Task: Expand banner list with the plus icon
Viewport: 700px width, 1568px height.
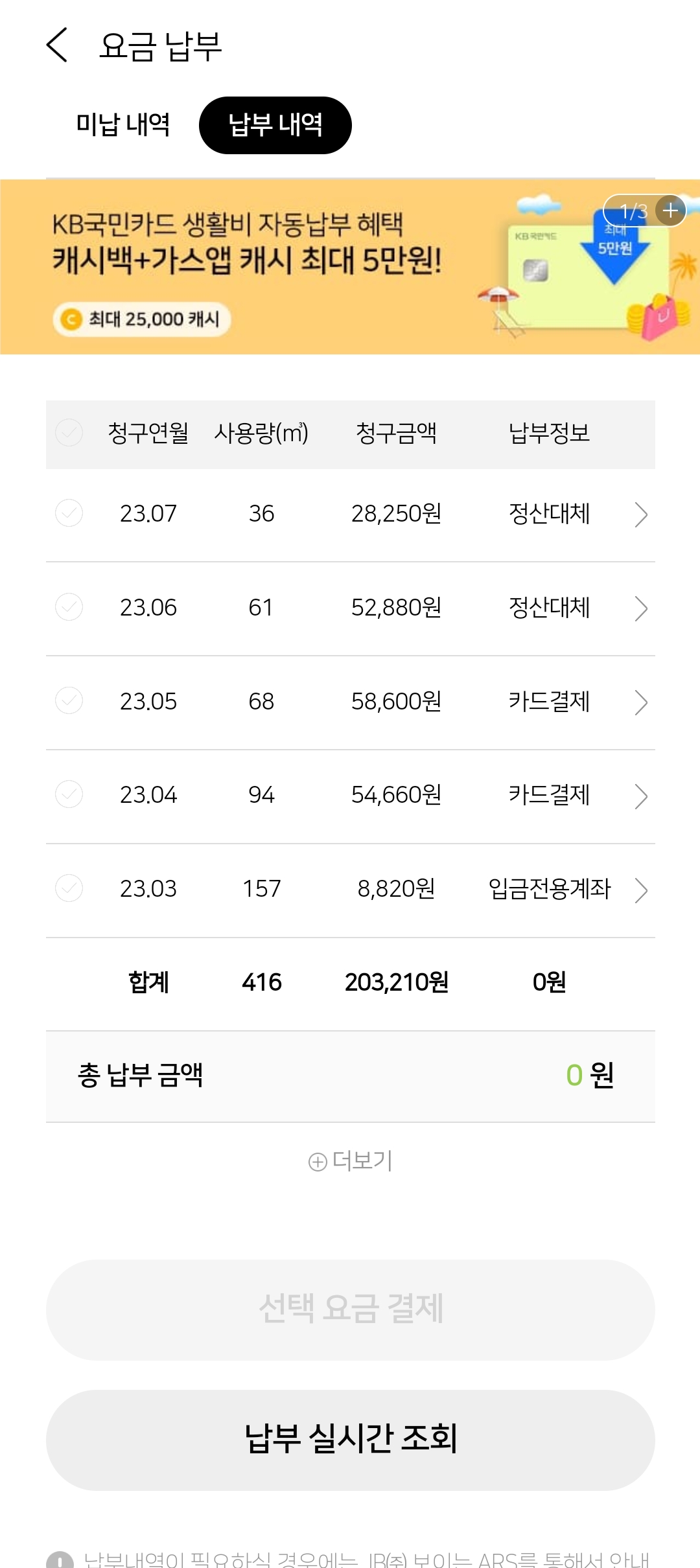Action: pyautogui.click(x=670, y=211)
